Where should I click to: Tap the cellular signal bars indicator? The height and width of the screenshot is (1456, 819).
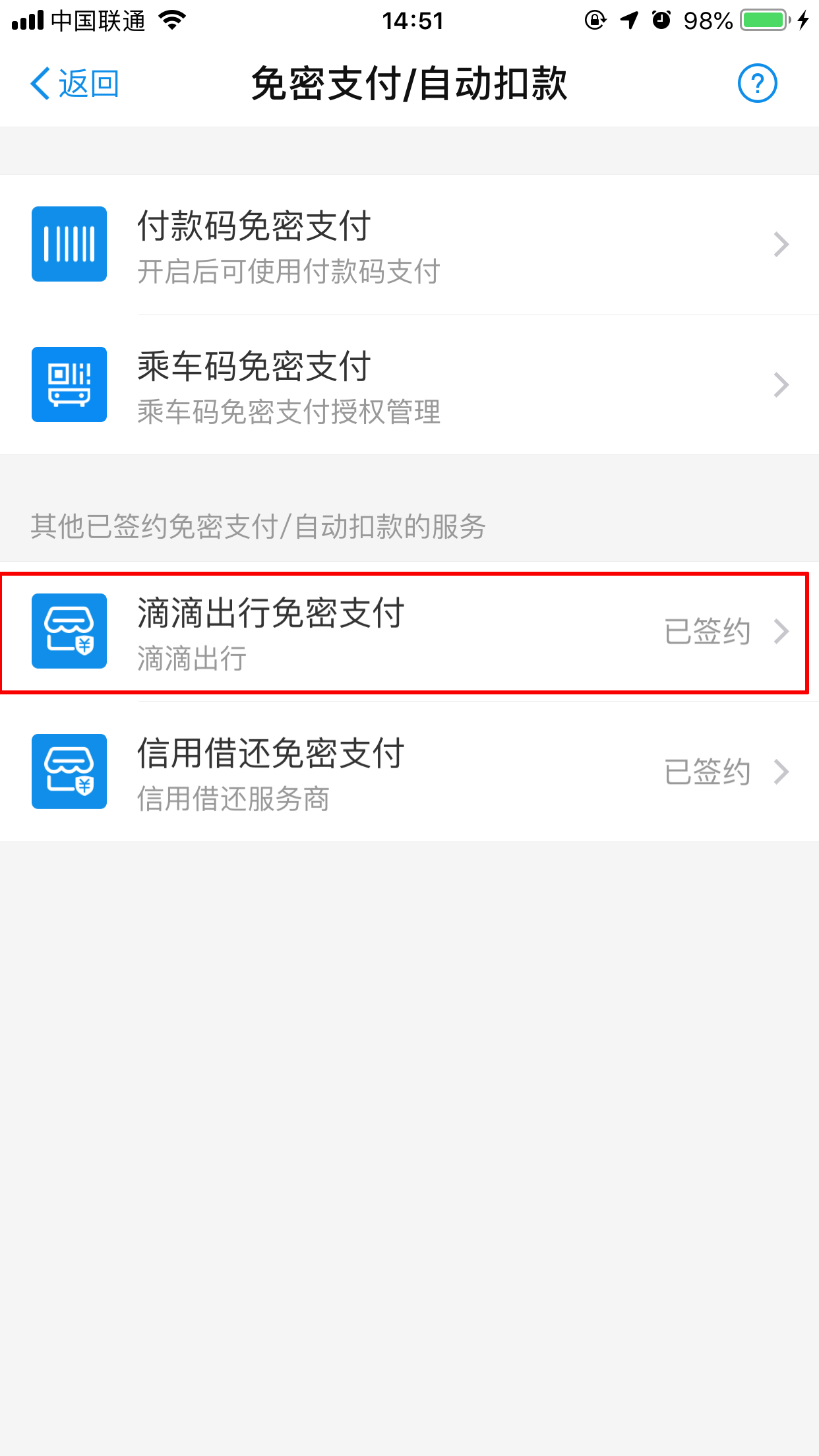coord(26,20)
